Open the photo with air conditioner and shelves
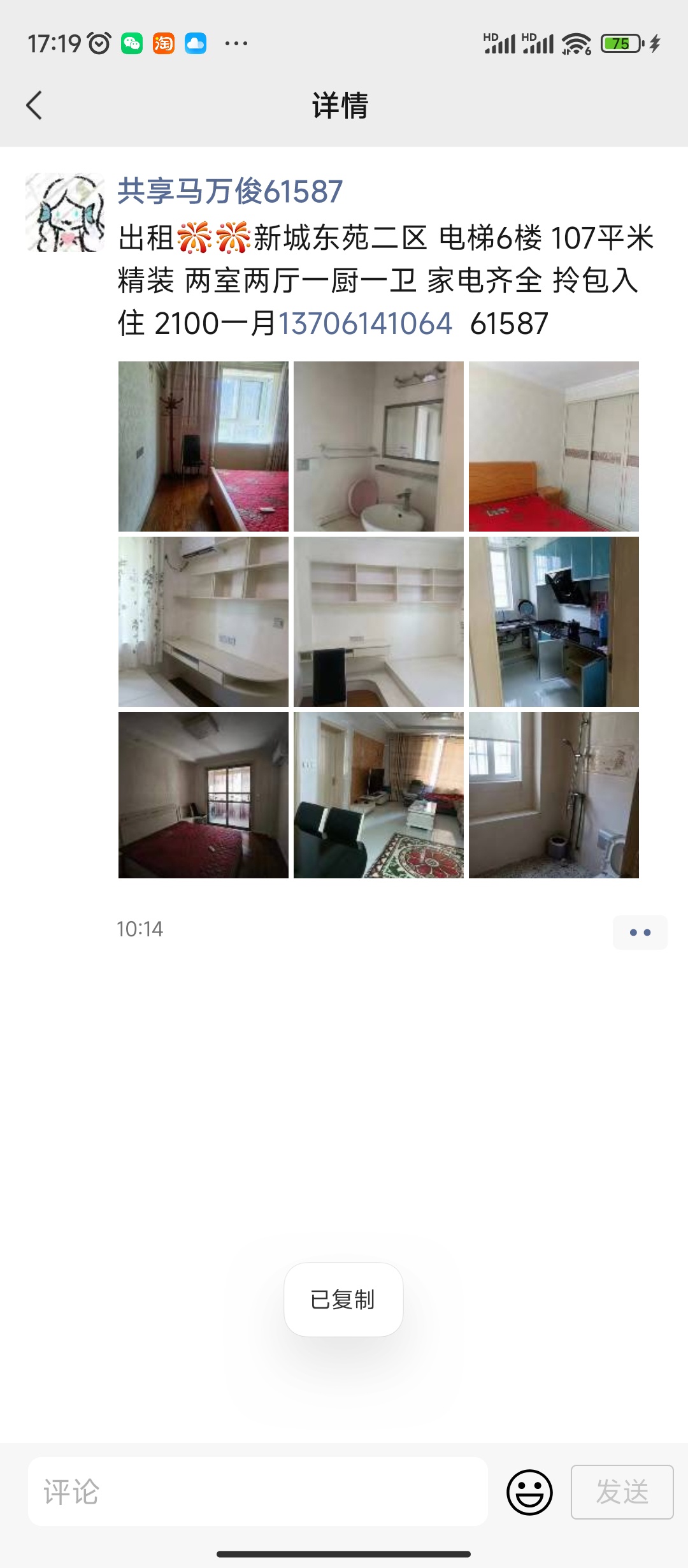688x1568 pixels. [x=203, y=621]
